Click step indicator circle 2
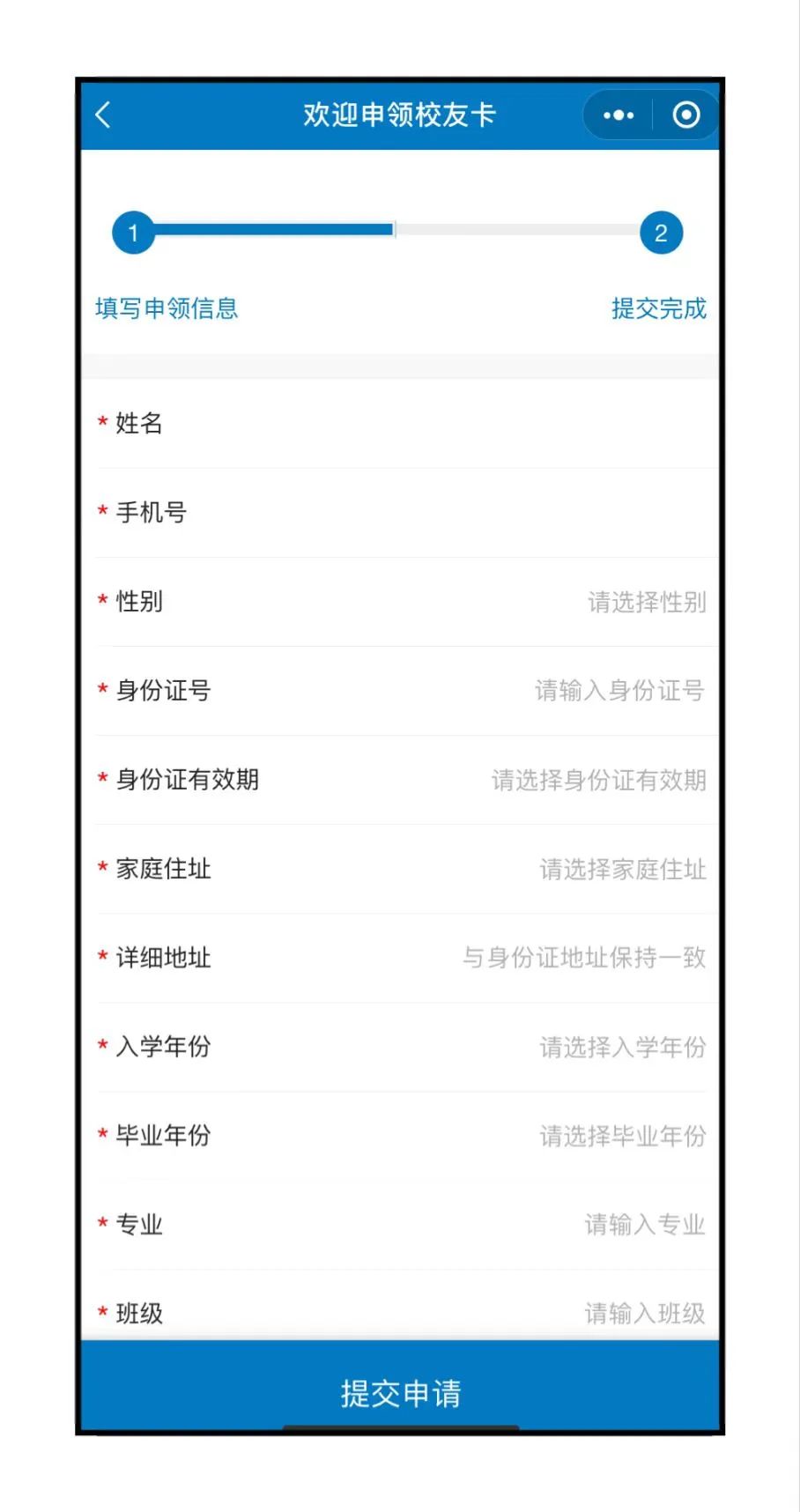800x1512 pixels. 662,232
